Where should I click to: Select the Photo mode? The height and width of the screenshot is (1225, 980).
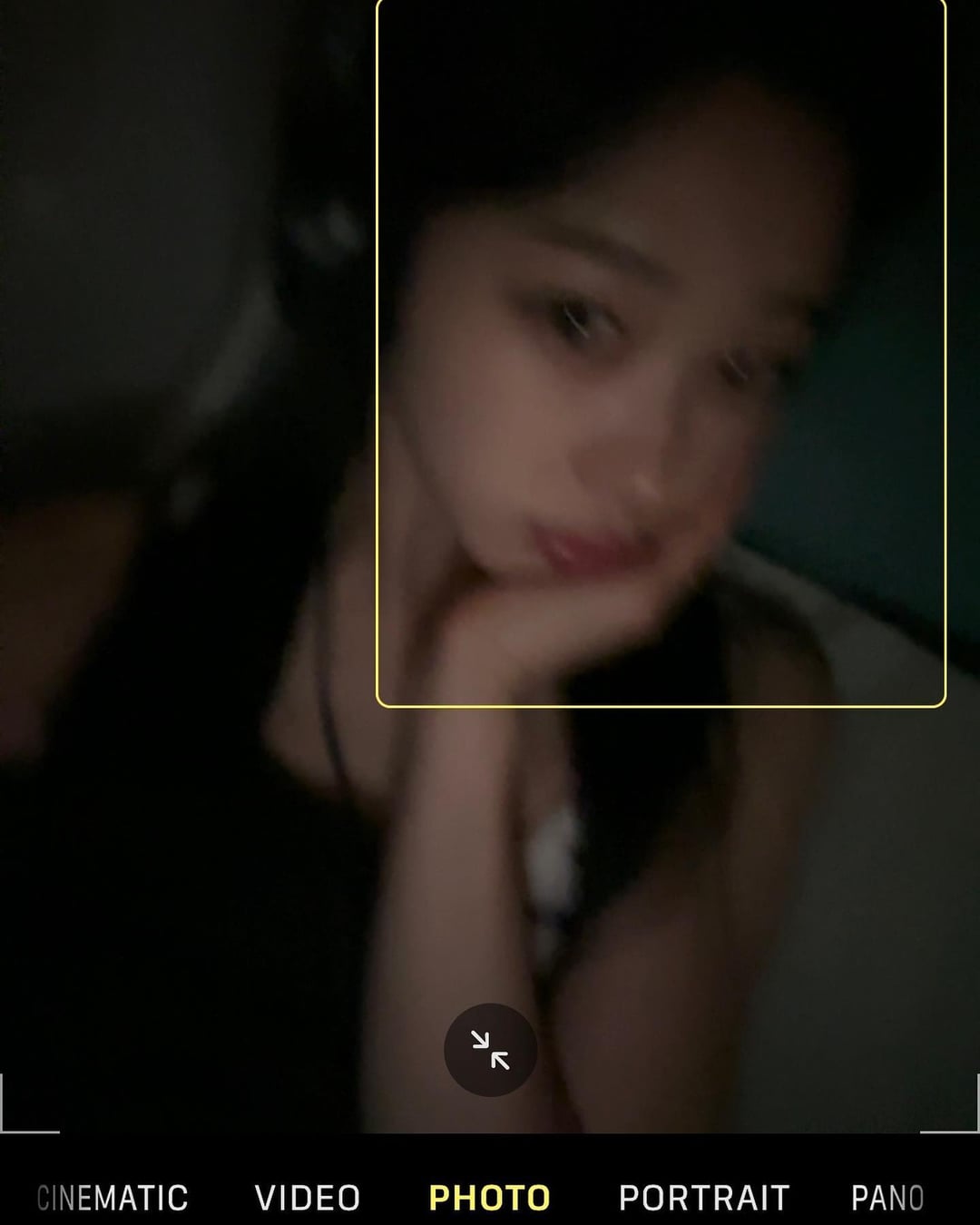489,1198
